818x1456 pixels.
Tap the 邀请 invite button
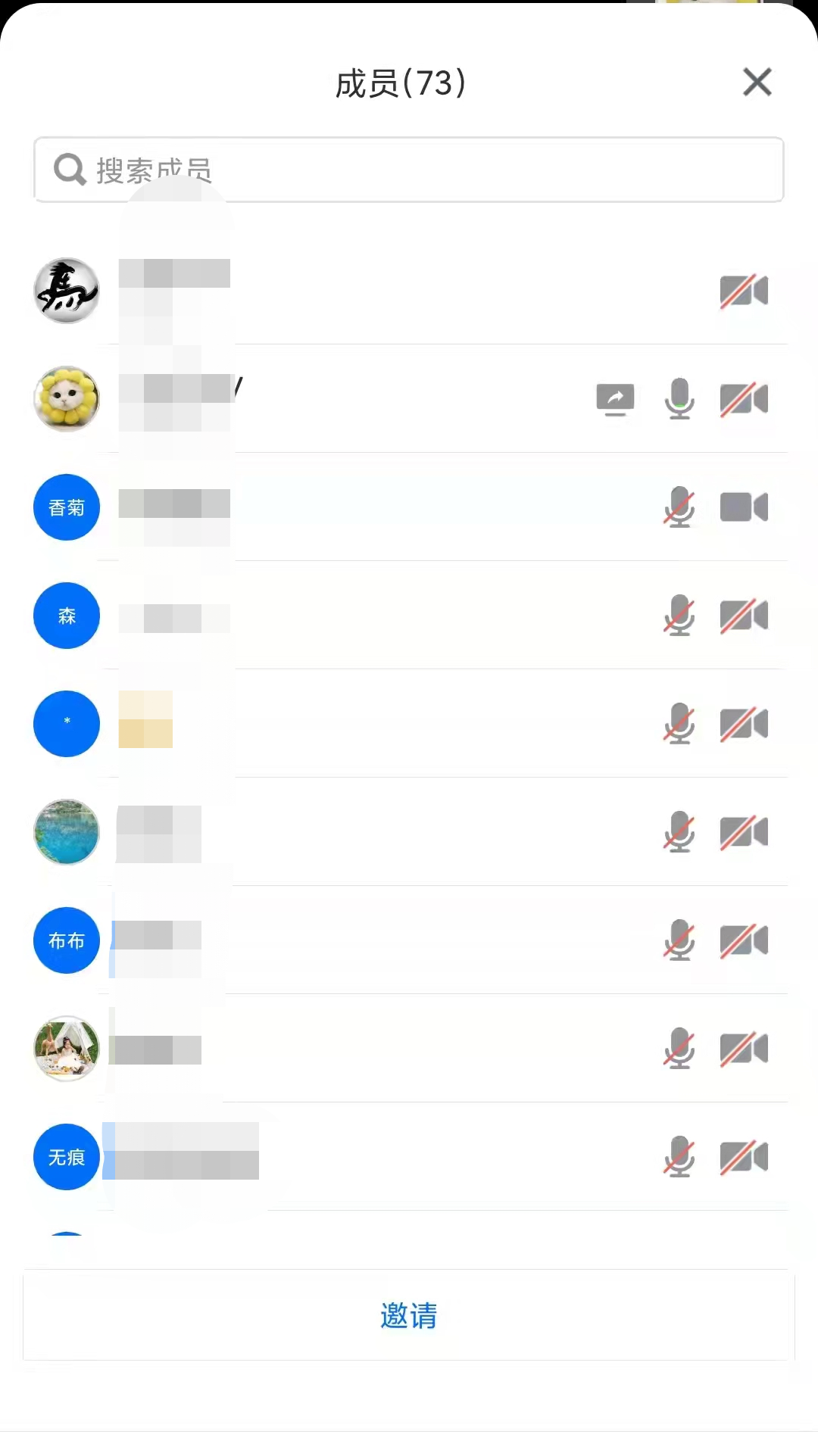[409, 1315]
